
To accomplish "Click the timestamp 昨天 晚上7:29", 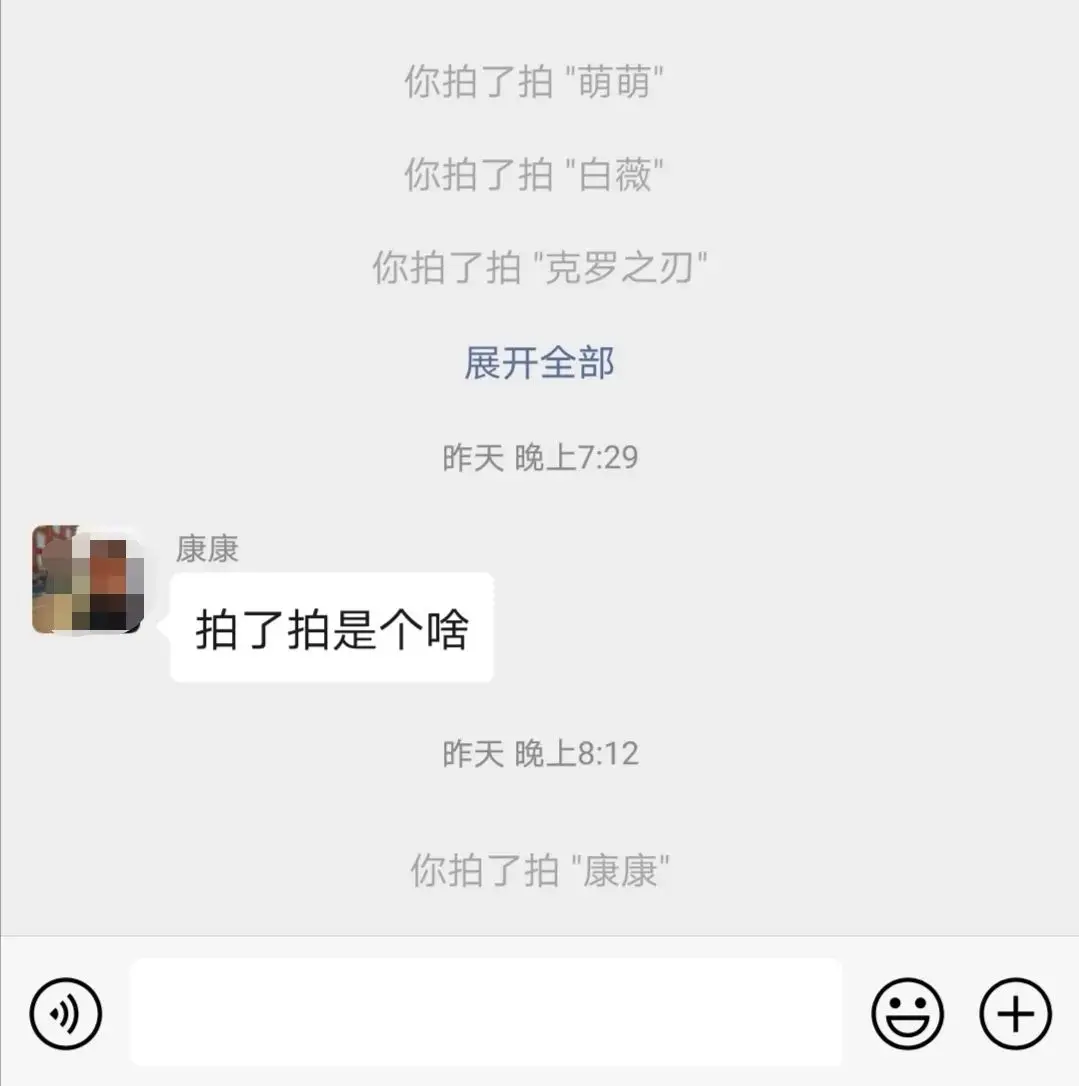I will pos(540,455).
